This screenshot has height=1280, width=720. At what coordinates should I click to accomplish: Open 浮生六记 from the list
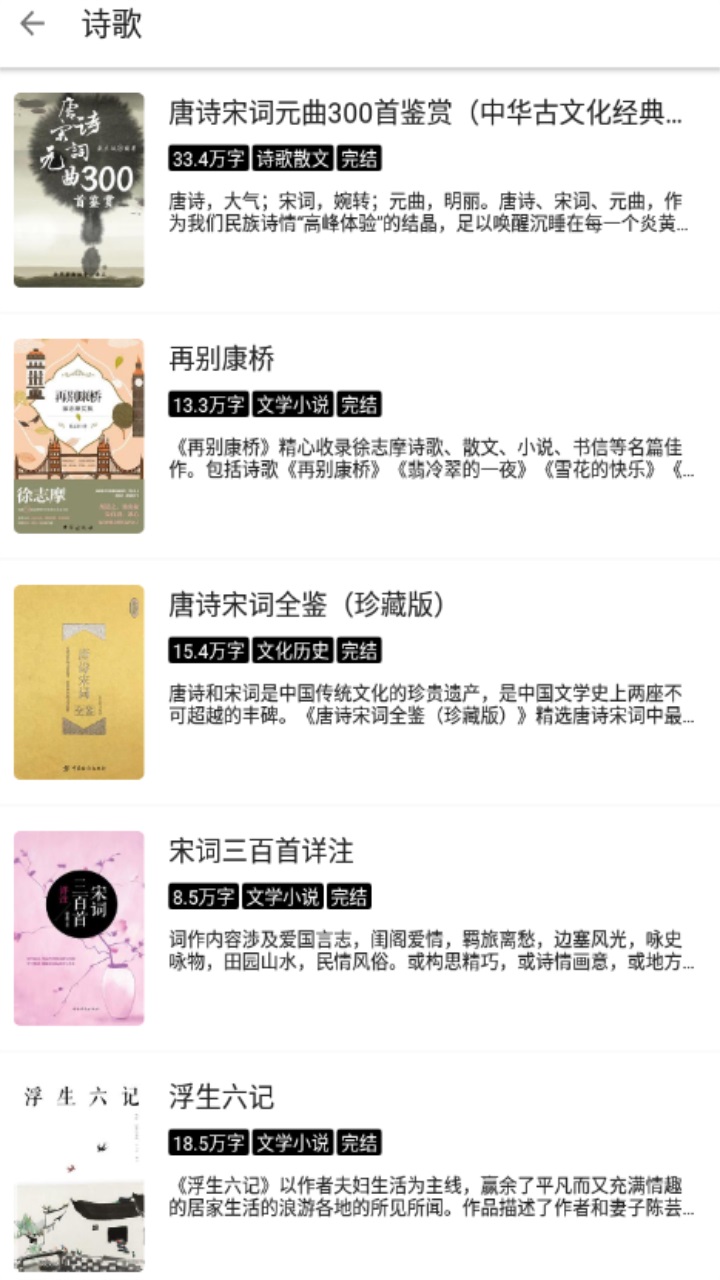(x=222, y=1097)
